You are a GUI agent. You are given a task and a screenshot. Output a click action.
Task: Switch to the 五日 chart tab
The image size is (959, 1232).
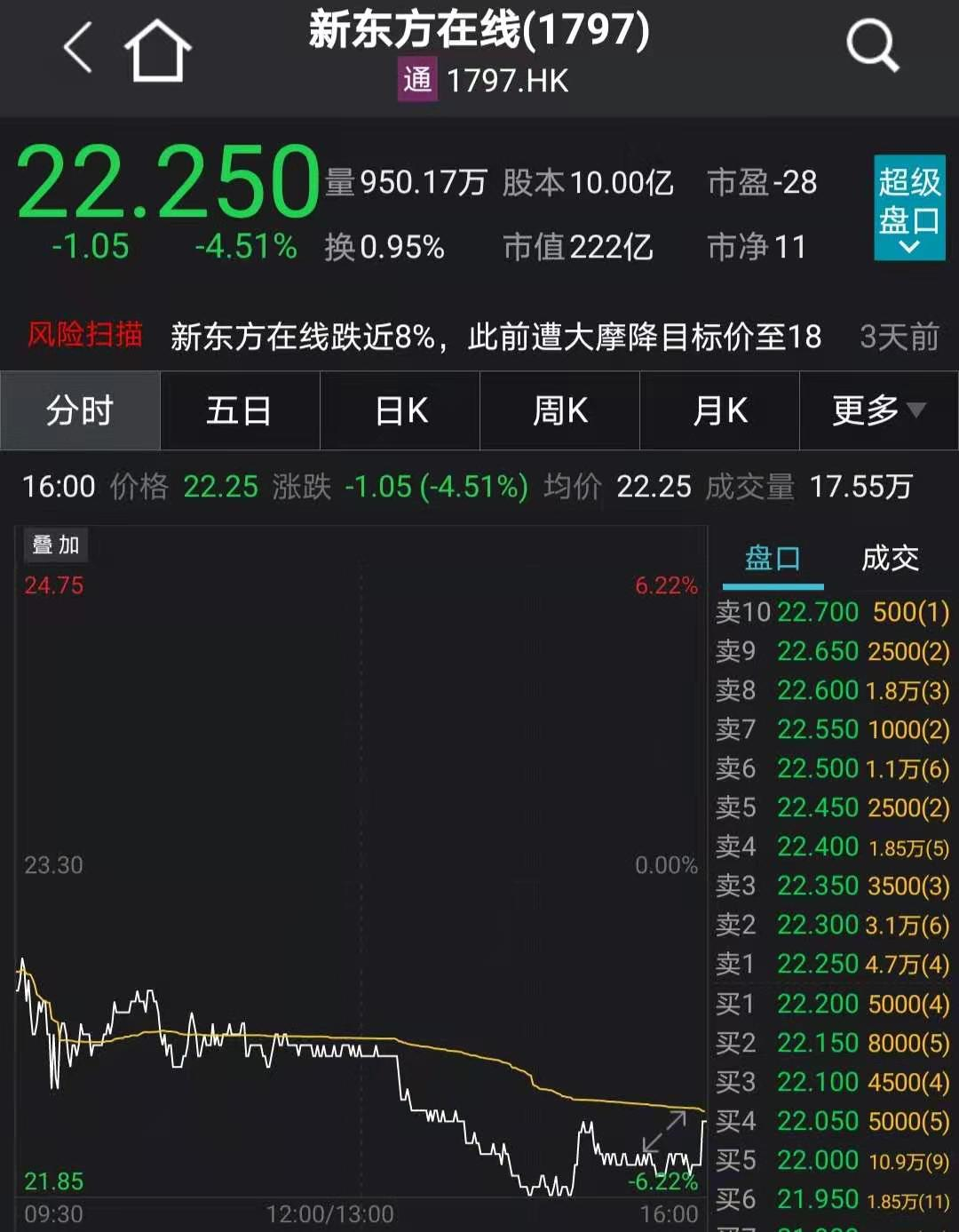(240, 410)
